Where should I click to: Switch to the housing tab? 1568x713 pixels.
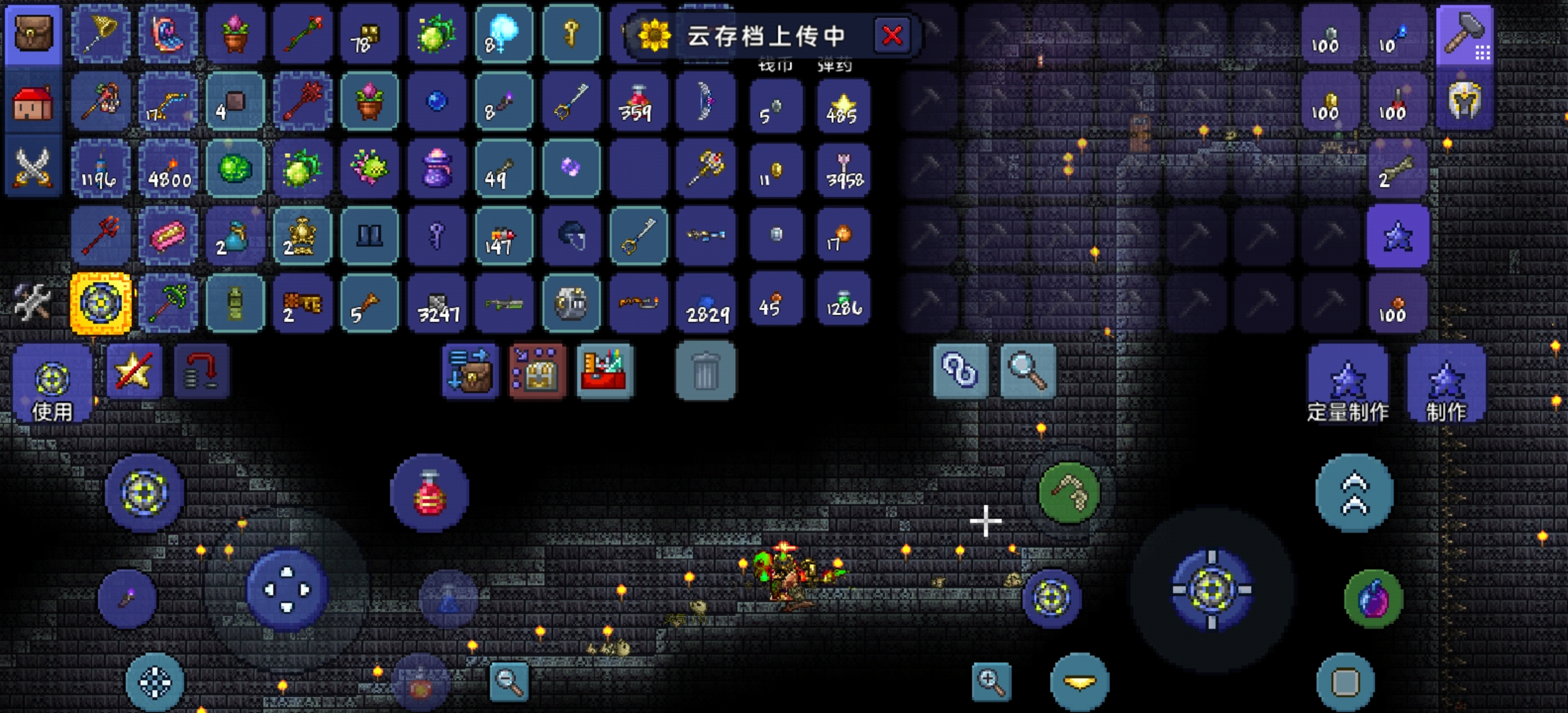[x=33, y=104]
